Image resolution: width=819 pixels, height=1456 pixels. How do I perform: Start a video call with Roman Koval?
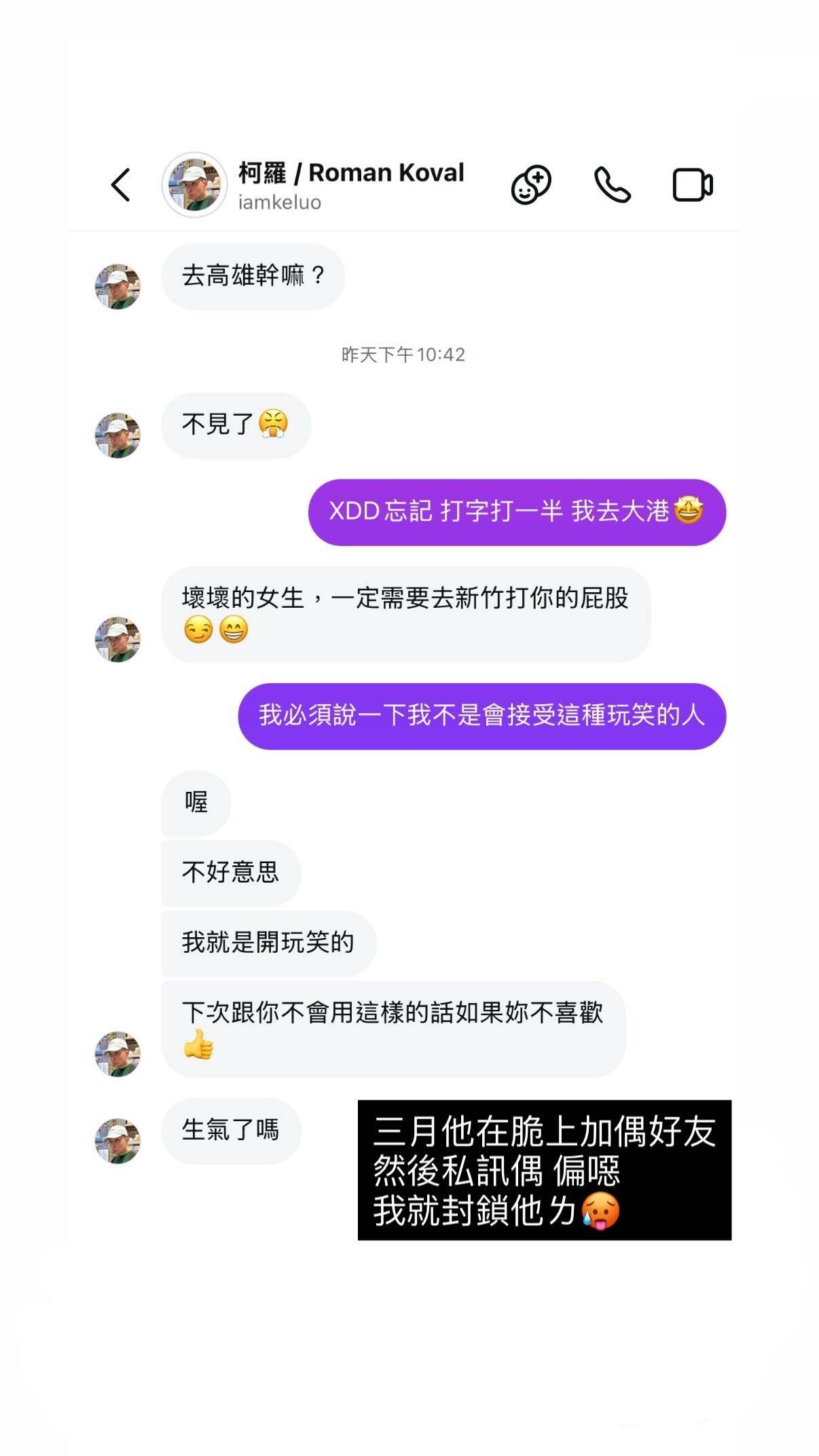(691, 184)
